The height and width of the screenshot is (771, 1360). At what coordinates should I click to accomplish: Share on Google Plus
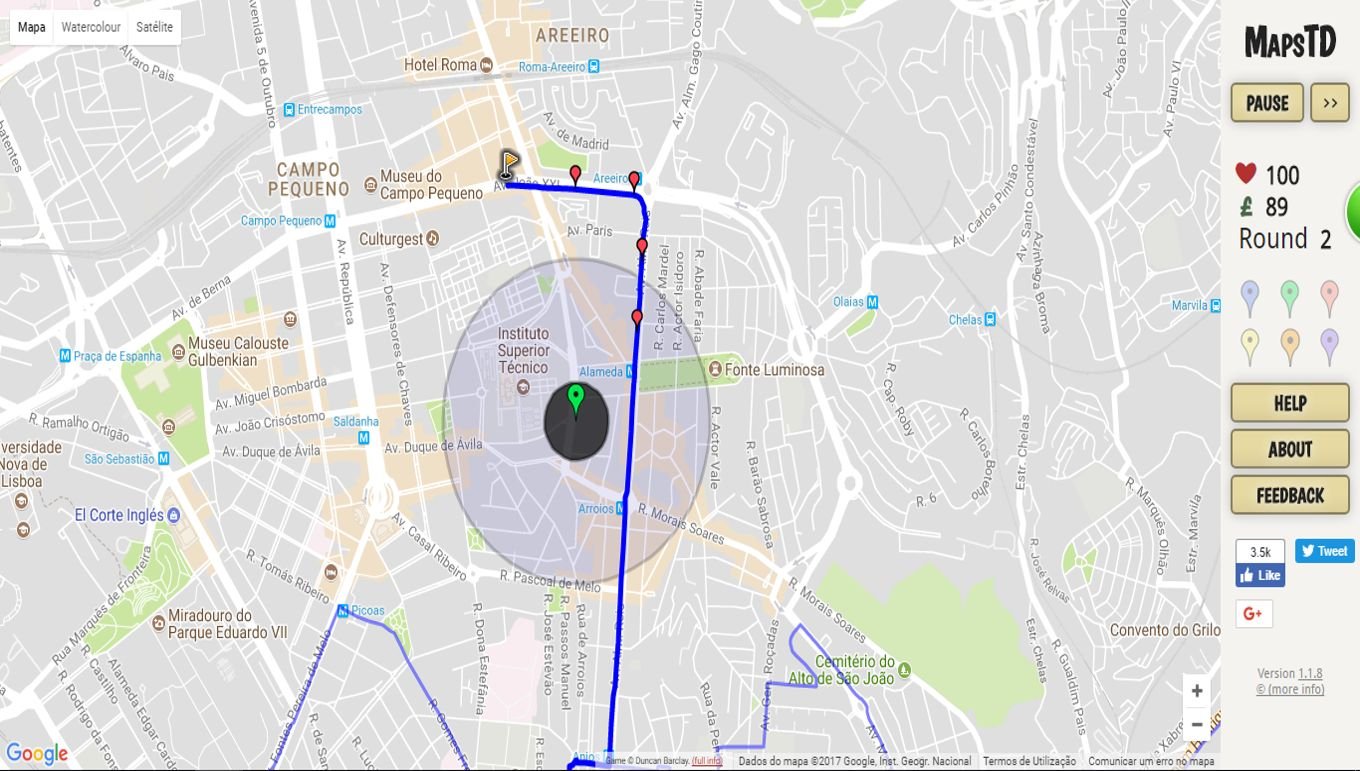[x=1254, y=614]
